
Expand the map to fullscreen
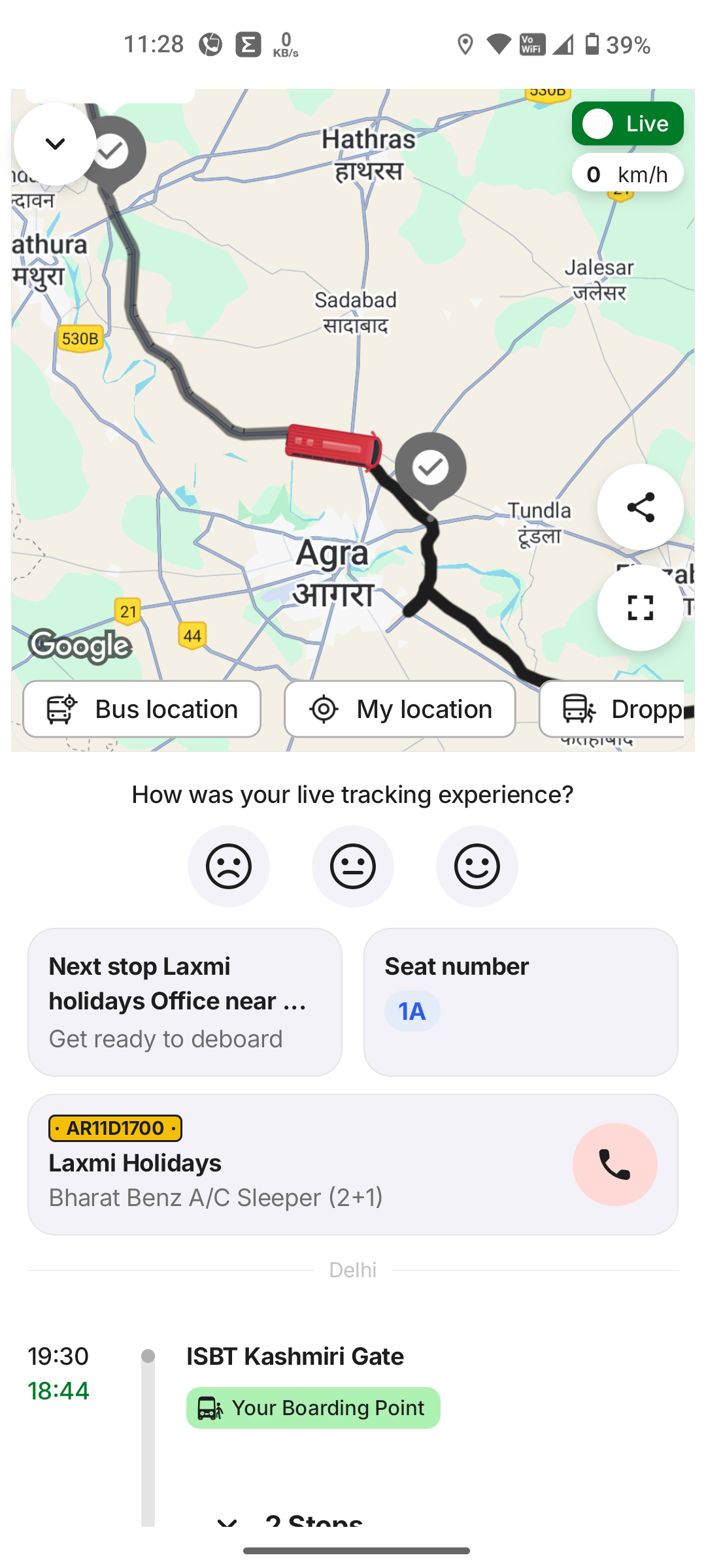point(640,608)
